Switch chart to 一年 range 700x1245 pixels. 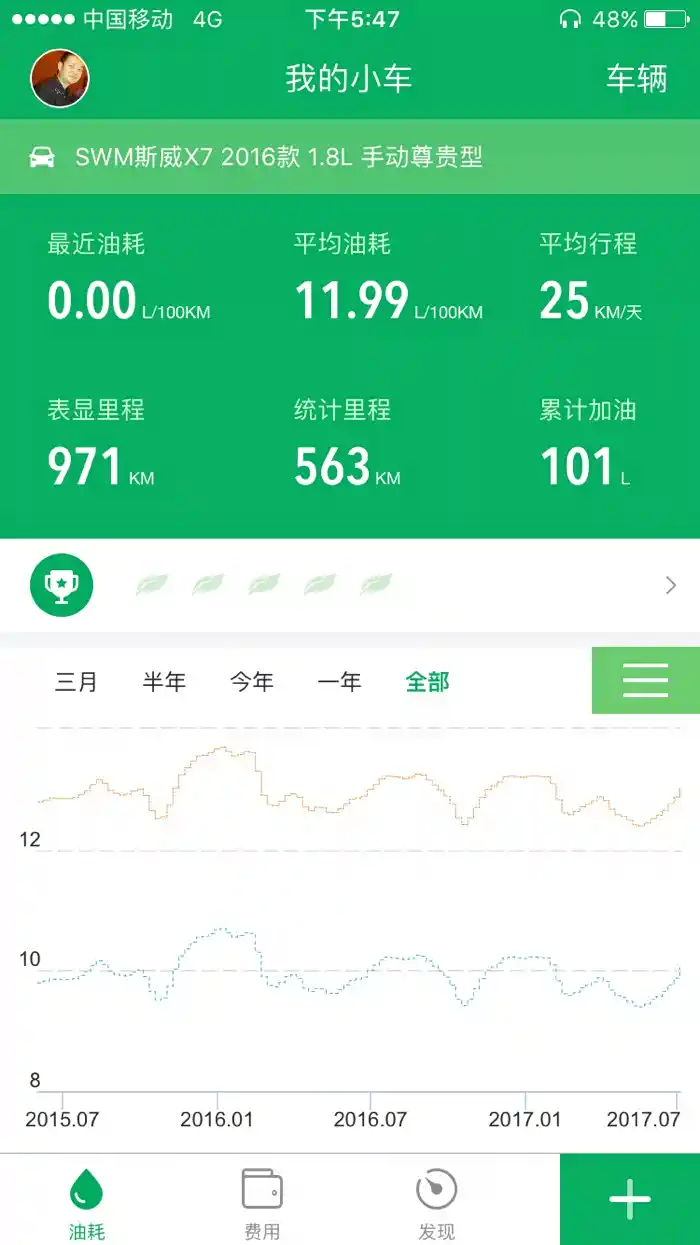click(x=339, y=682)
